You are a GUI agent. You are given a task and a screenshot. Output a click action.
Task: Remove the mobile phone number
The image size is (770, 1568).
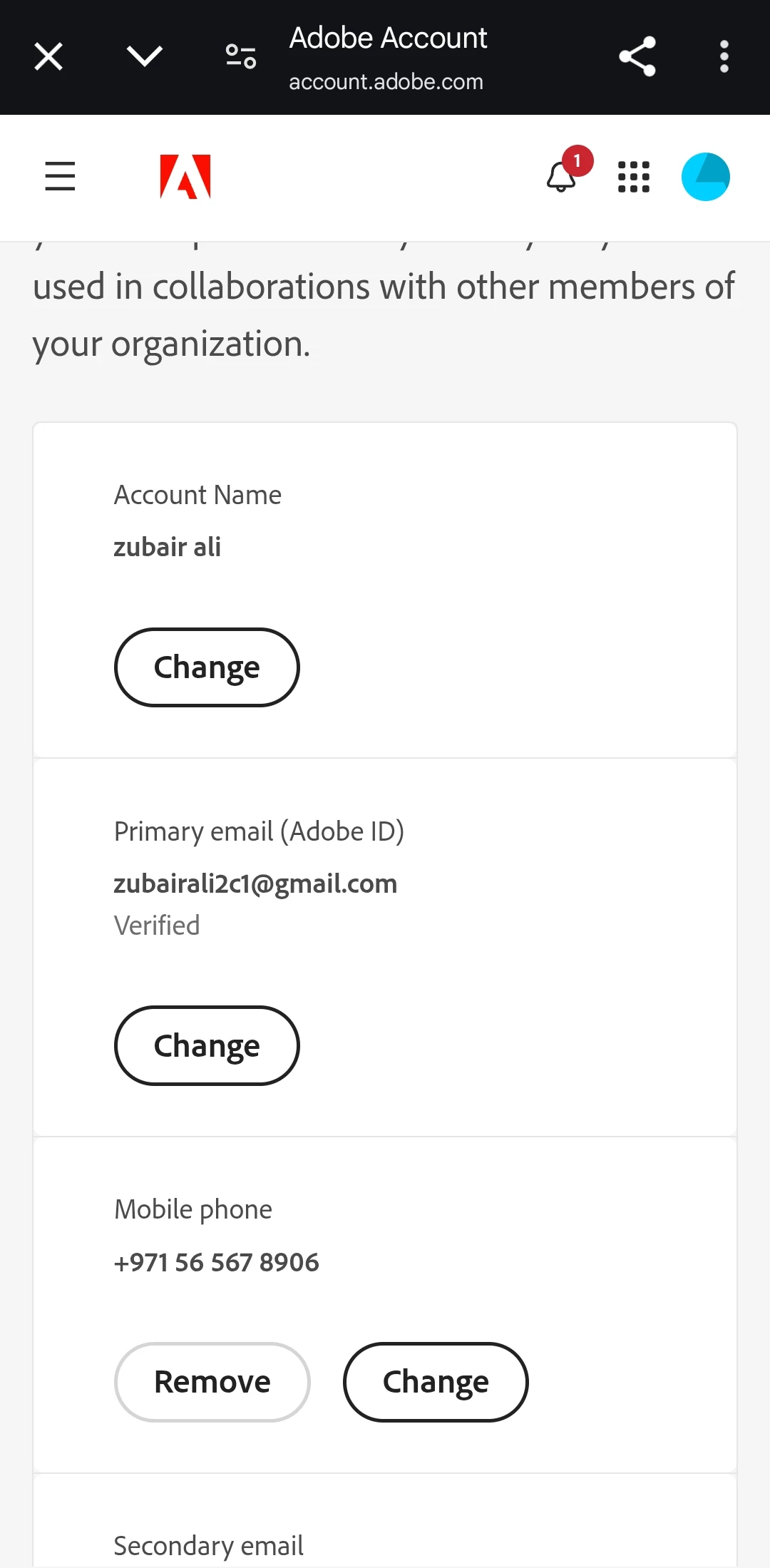tap(212, 1382)
